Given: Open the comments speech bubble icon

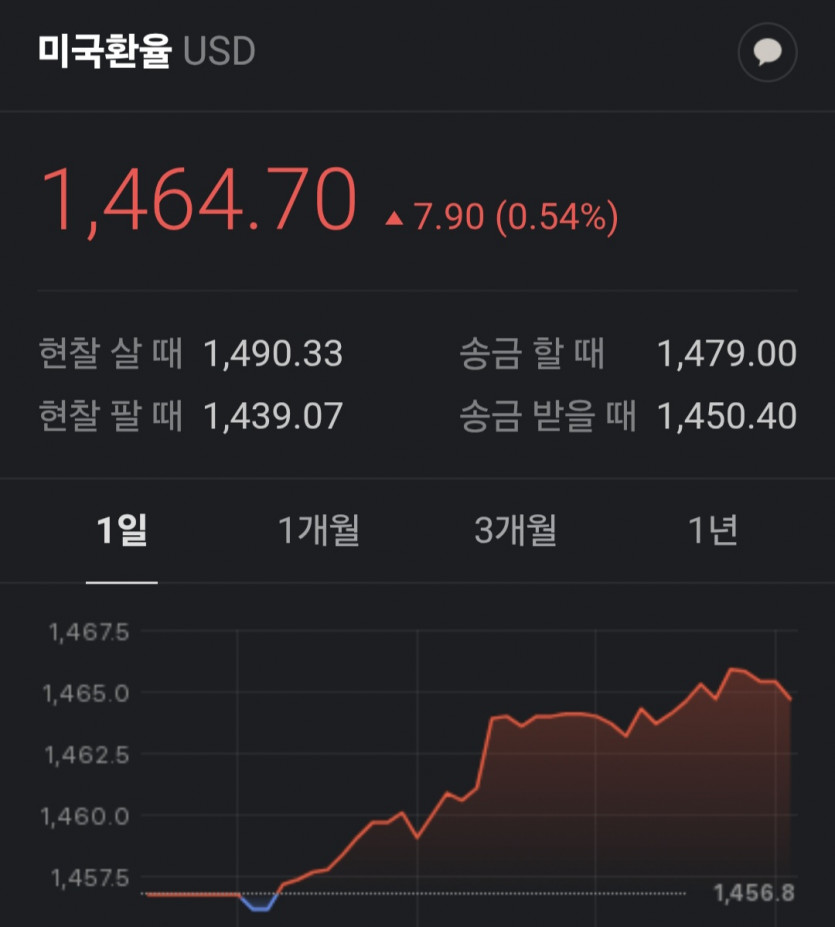Looking at the screenshot, I should pyautogui.click(x=767, y=52).
